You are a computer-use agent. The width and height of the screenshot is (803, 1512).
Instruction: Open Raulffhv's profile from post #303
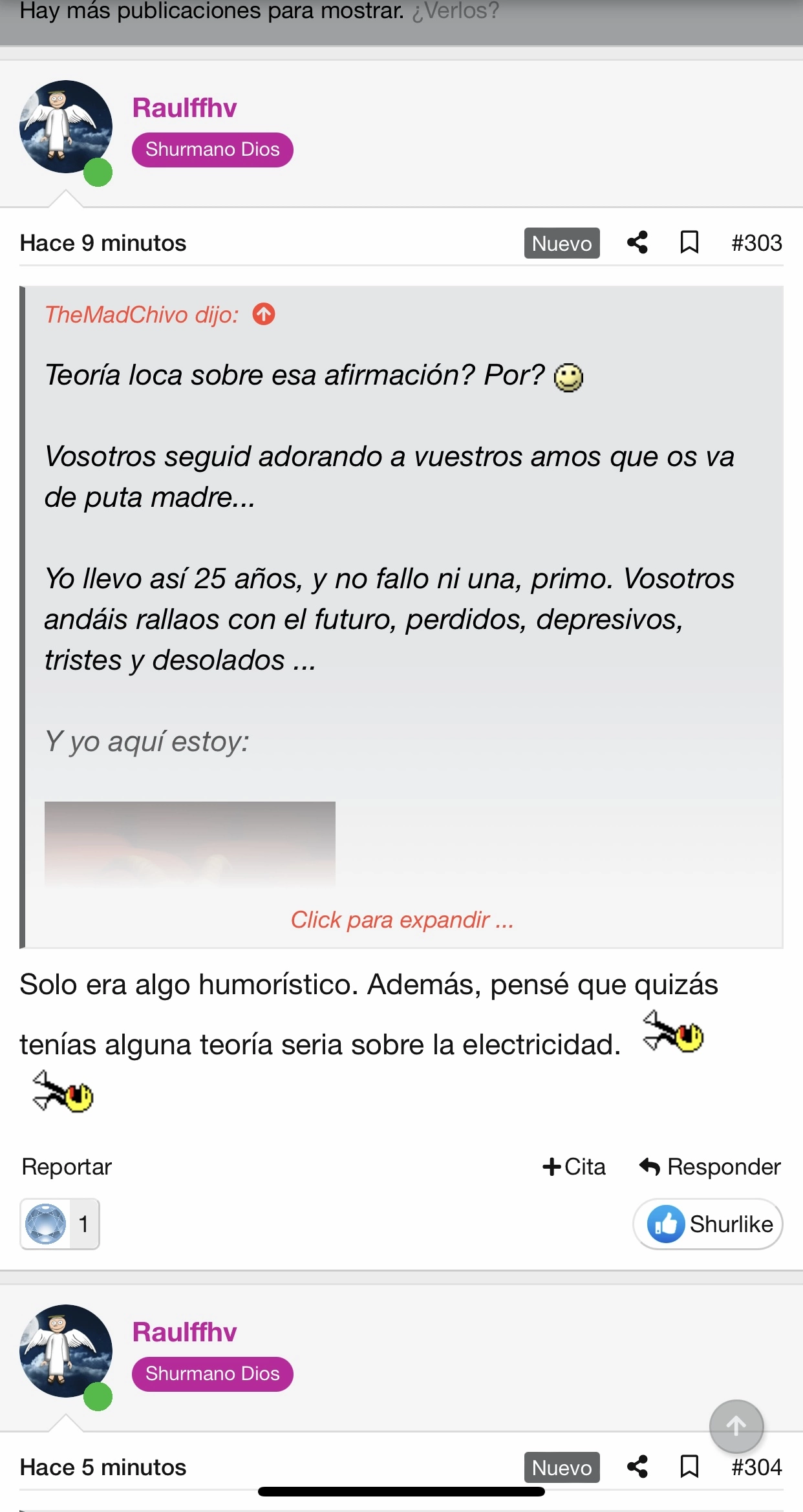tap(184, 108)
